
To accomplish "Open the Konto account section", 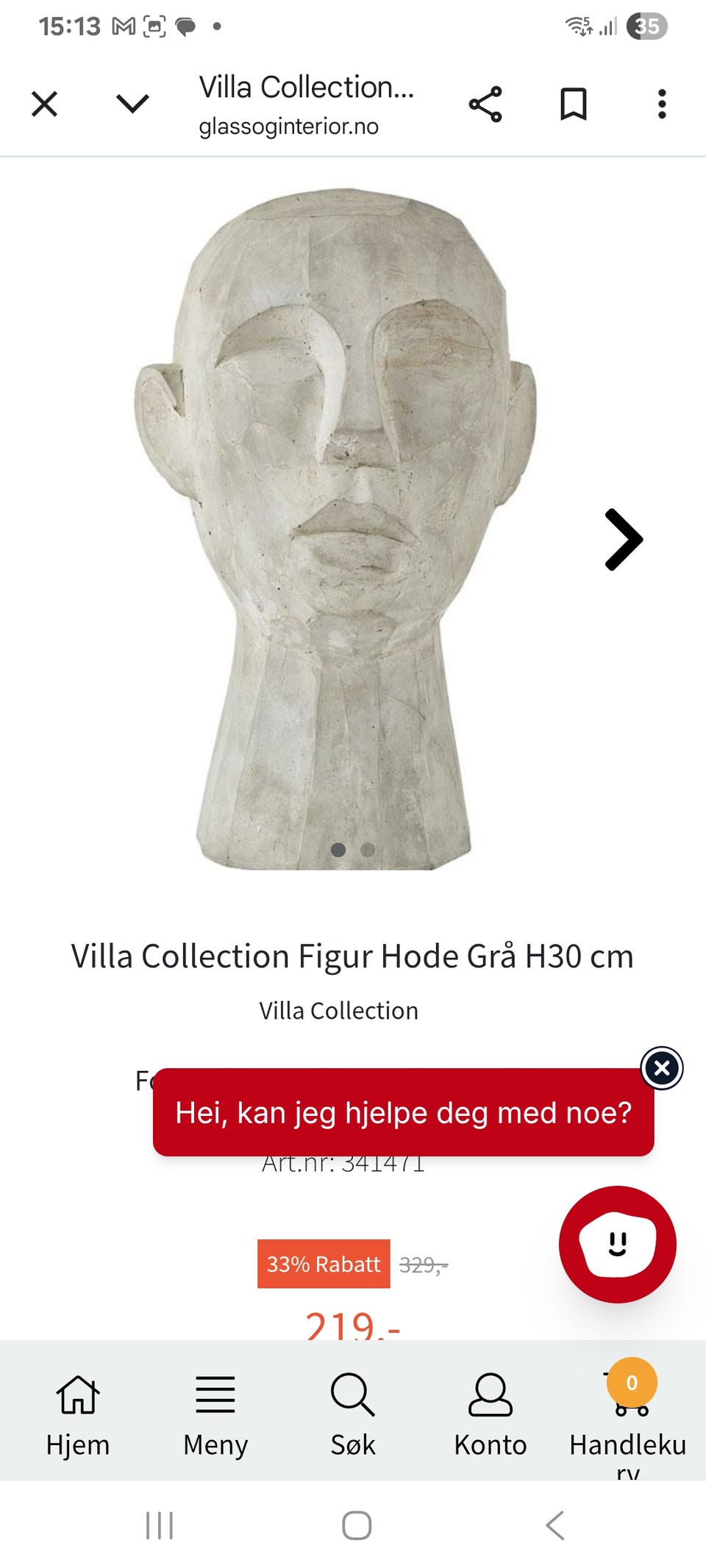I will (490, 1397).
